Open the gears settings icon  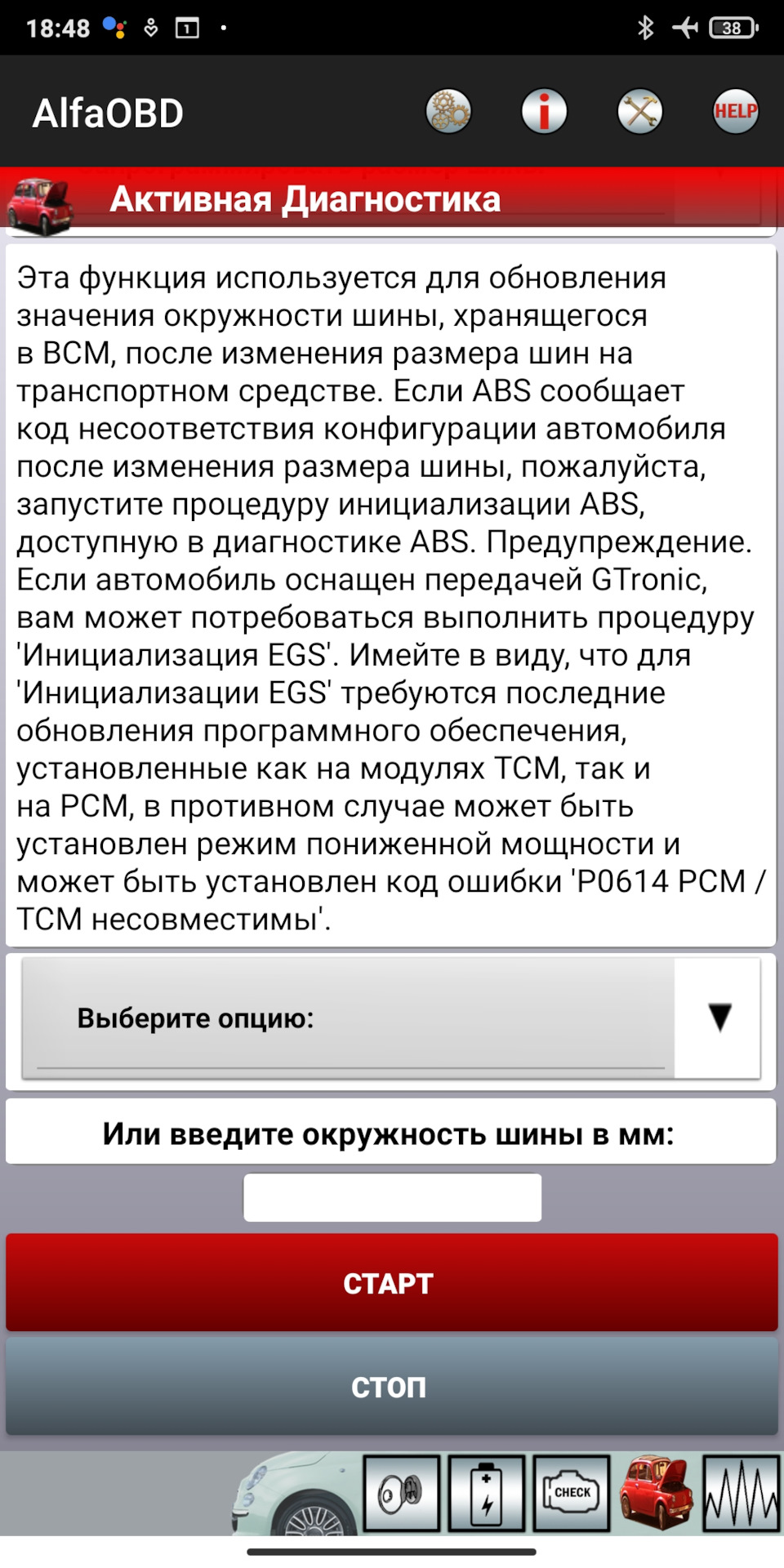pos(448,112)
